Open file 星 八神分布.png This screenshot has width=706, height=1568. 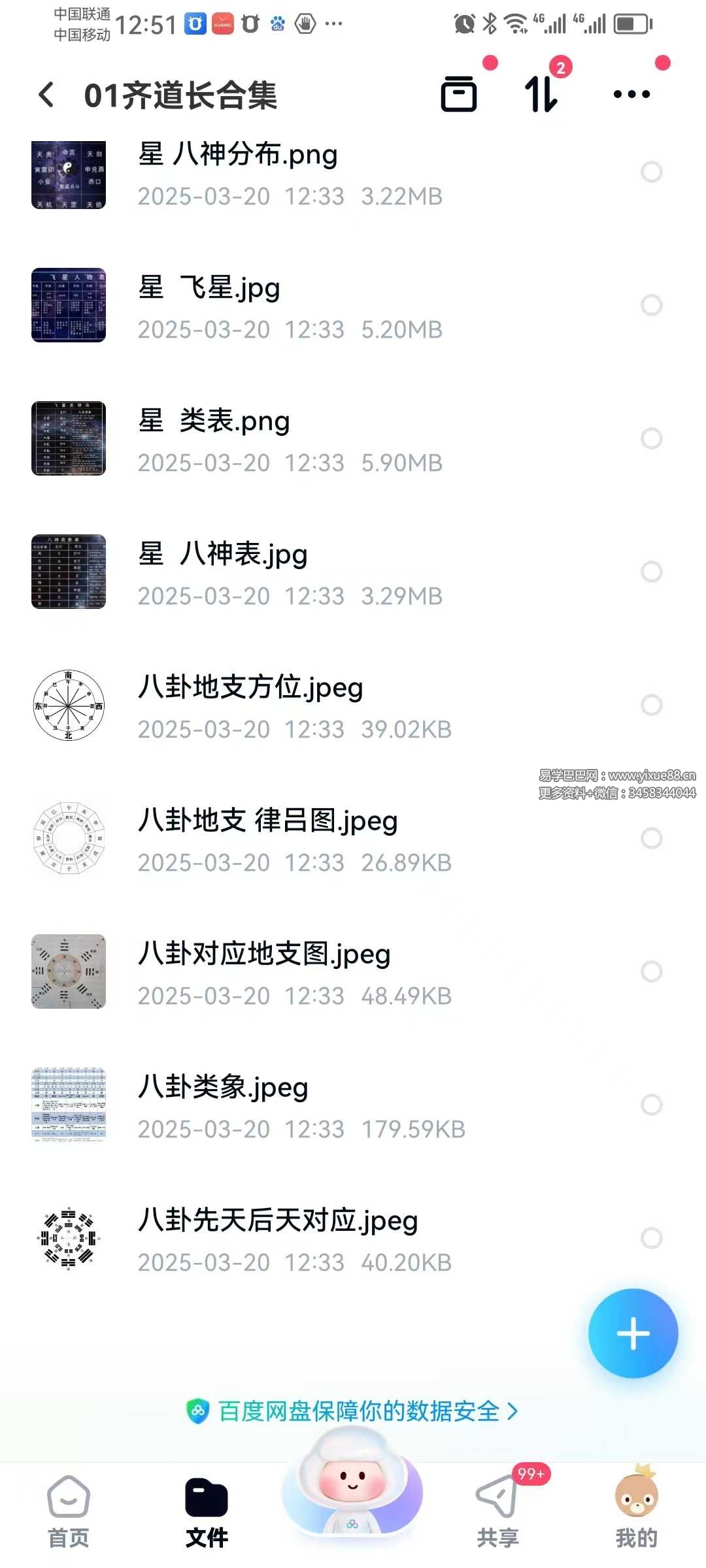pyautogui.click(x=238, y=155)
